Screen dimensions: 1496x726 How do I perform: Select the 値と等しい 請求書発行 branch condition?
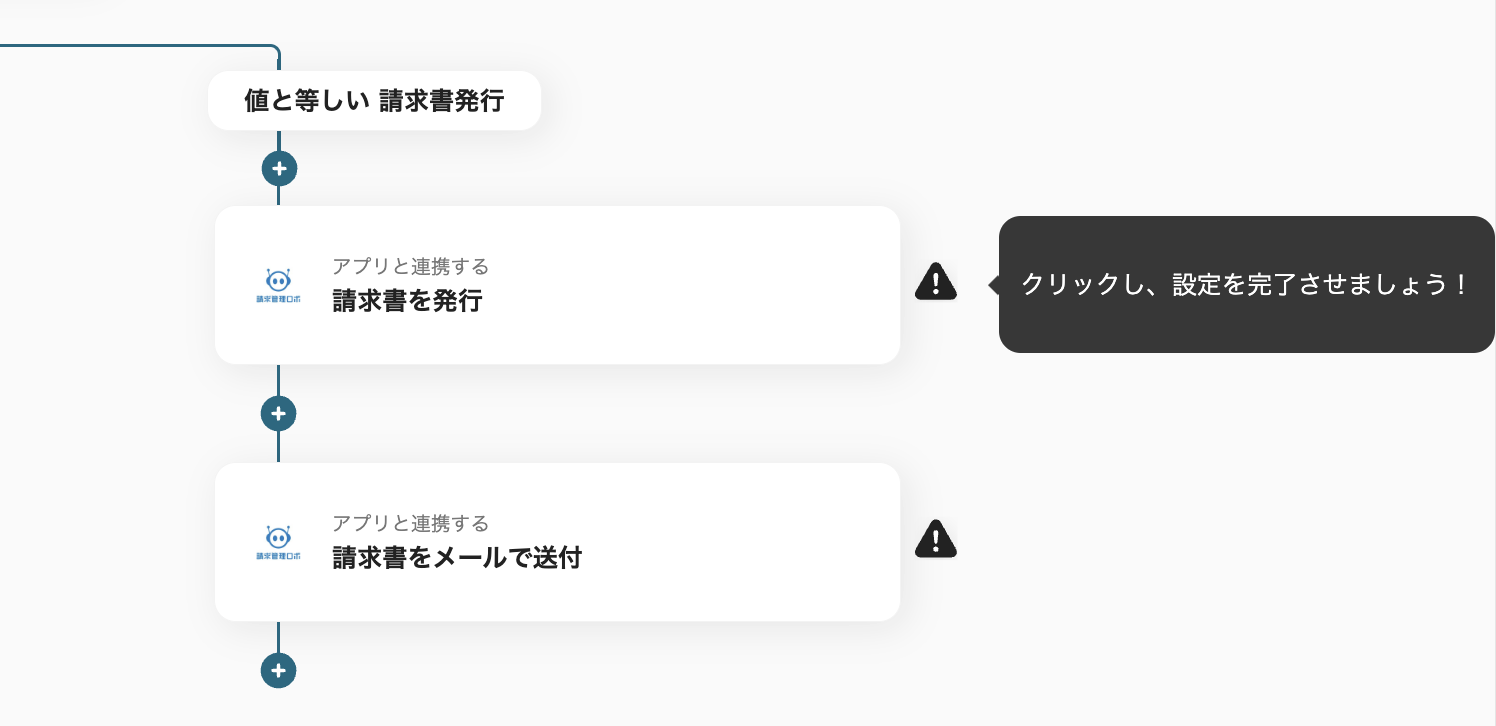(x=374, y=101)
